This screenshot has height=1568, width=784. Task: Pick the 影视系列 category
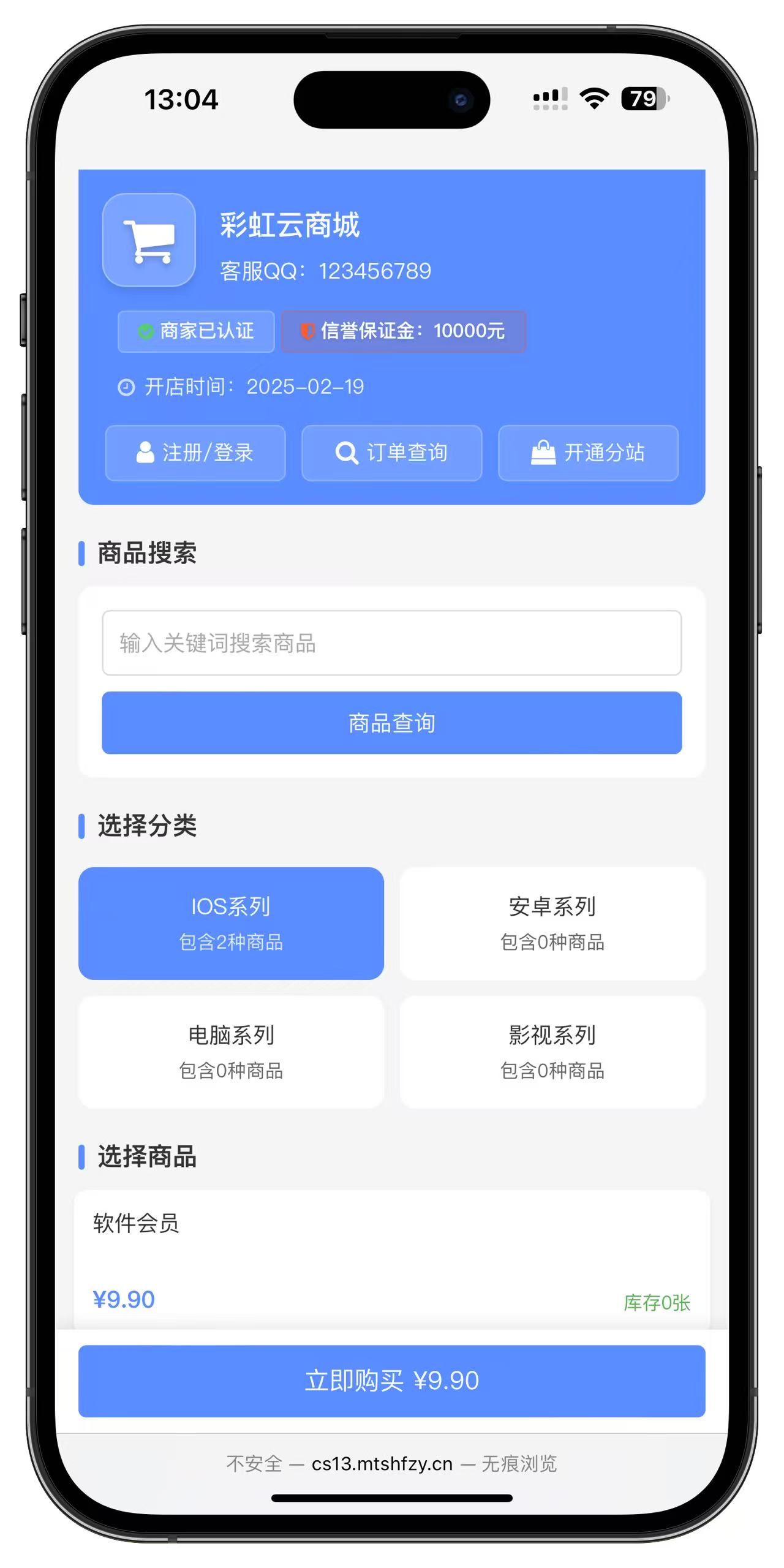[552, 1052]
